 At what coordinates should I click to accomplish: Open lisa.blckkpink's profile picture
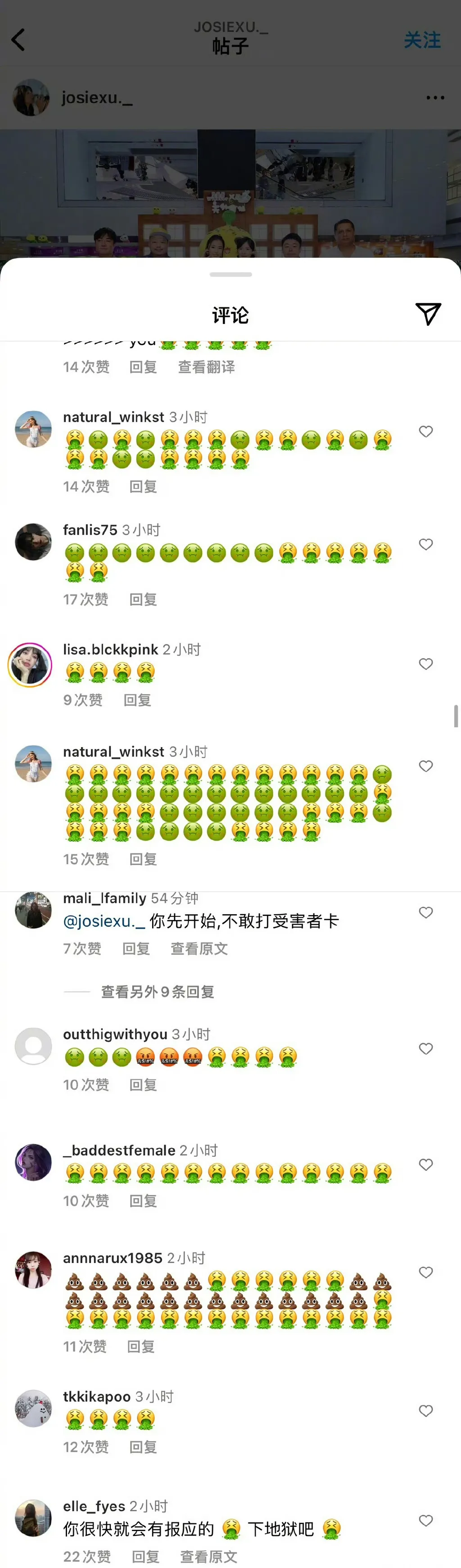[30, 665]
